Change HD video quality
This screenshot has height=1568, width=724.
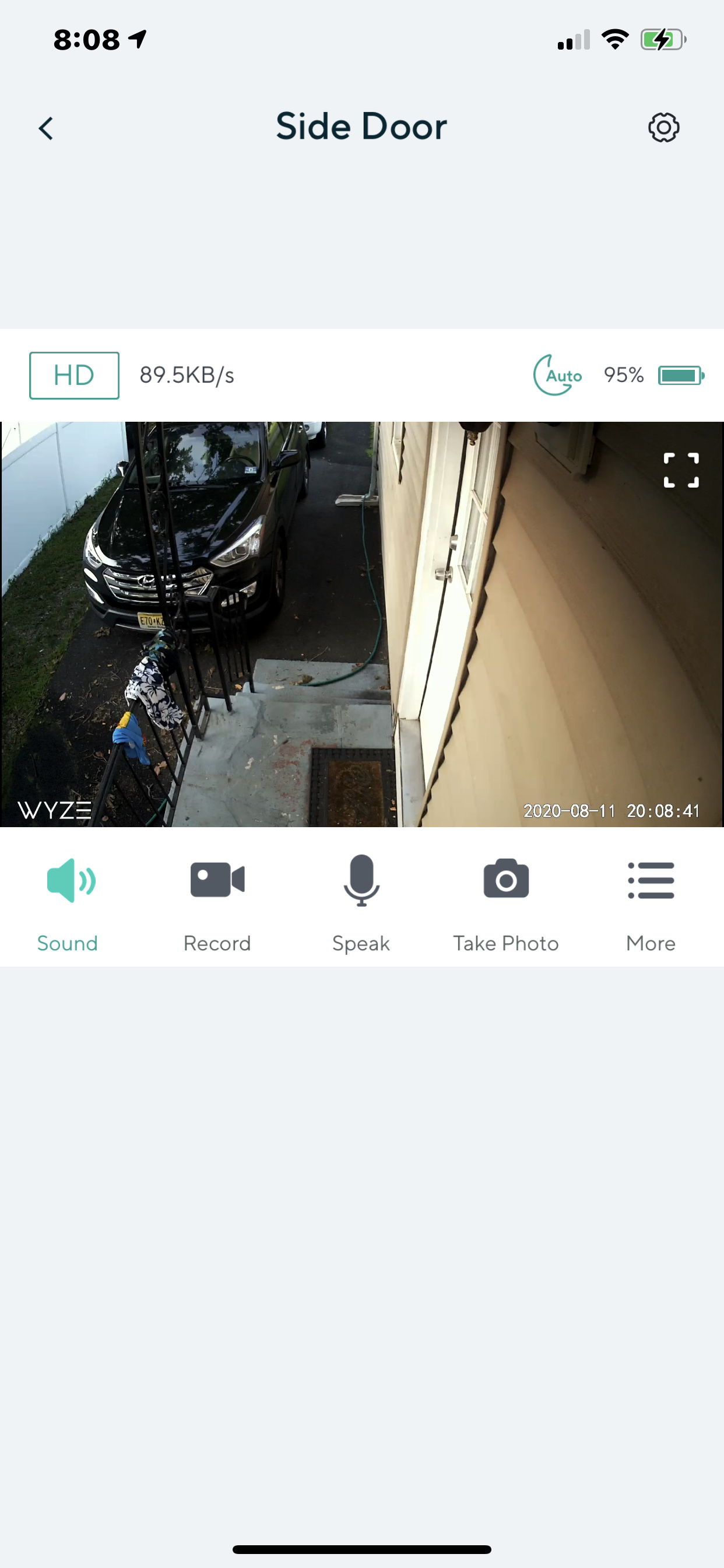pyautogui.click(x=74, y=376)
